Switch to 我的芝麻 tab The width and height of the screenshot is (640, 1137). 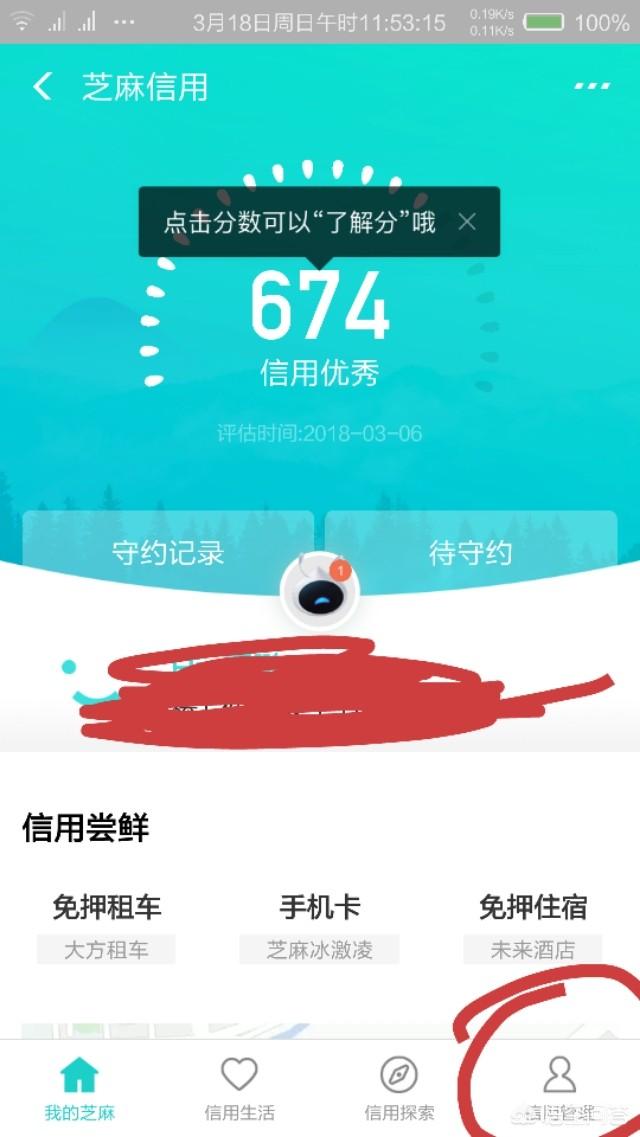click(x=80, y=1089)
